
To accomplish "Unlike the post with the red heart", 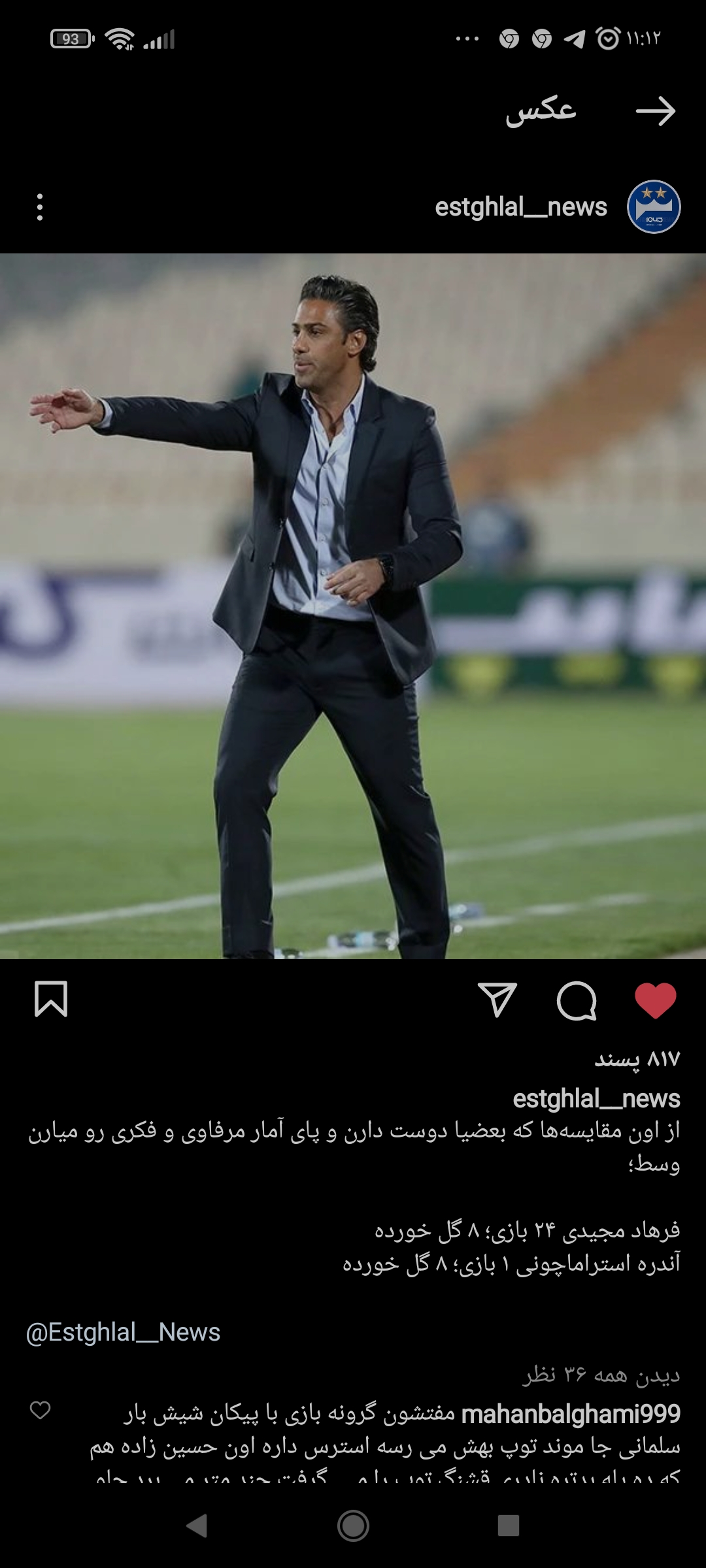I will [x=656, y=1000].
